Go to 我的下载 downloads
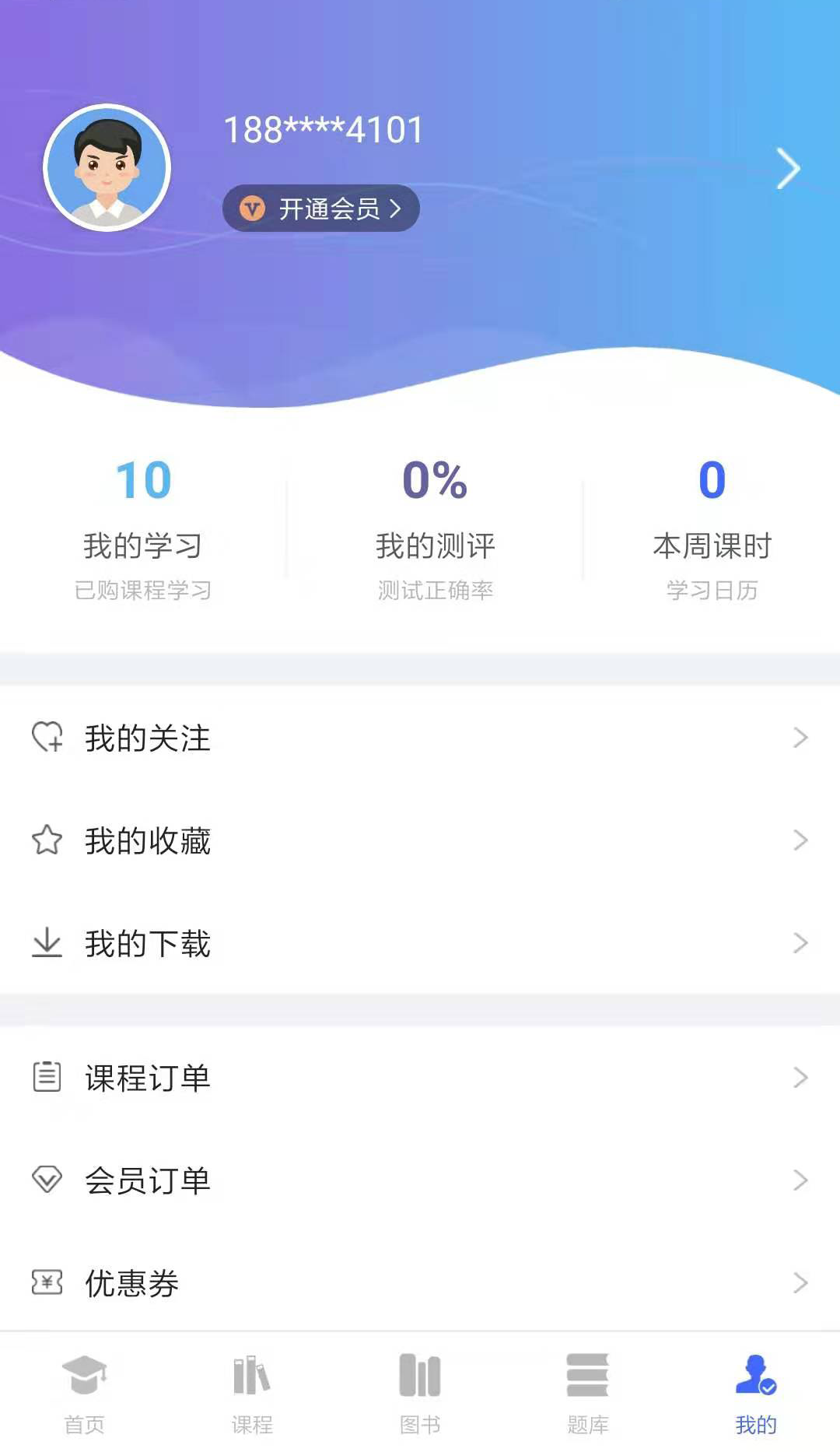The image size is (840, 1452). pos(420,943)
